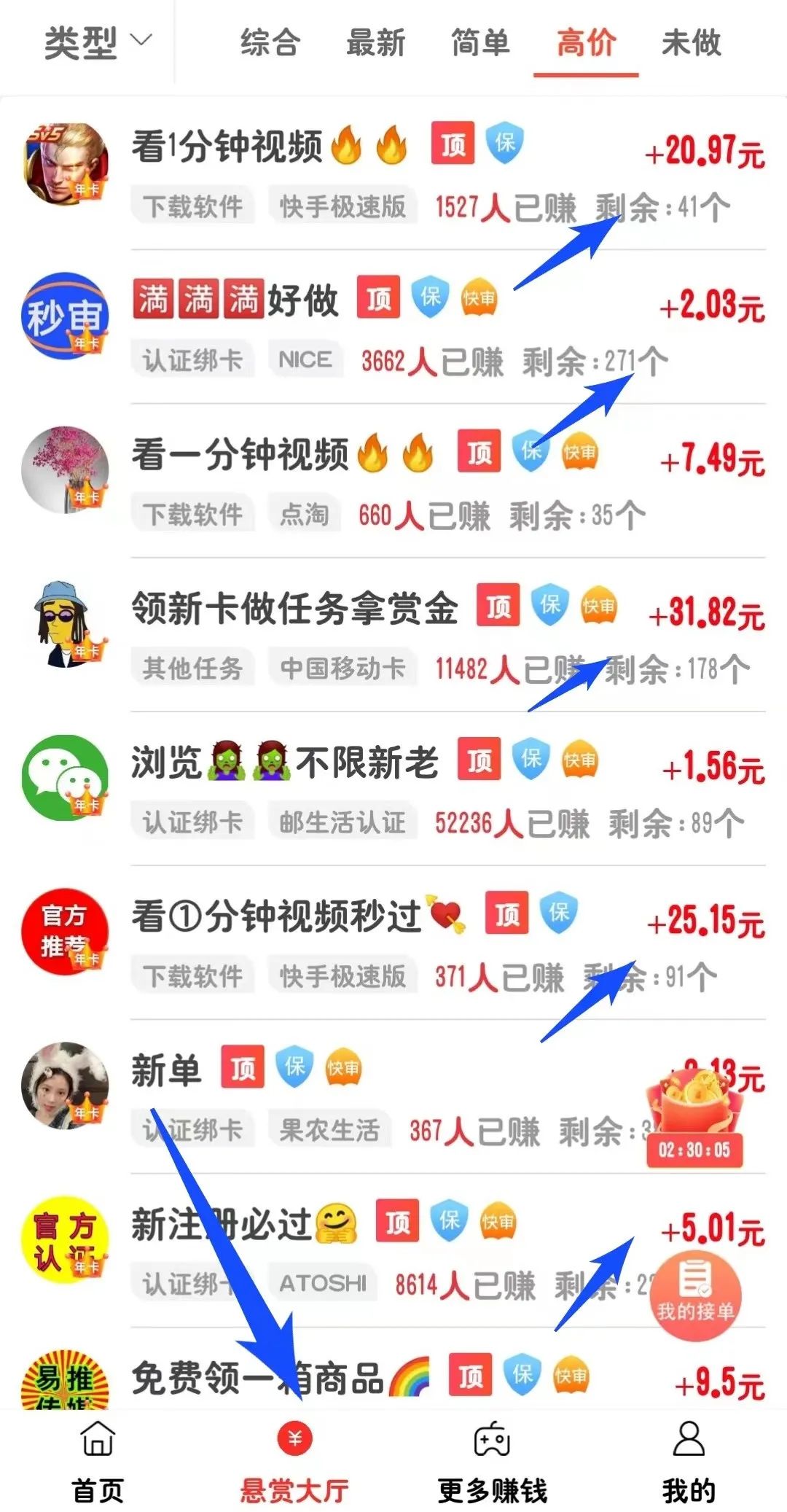The width and height of the screenshot is (787, 1512).
Task: Click the 顶 badge on 看1分钟视频 task
Action: click(x=453, y=144)
